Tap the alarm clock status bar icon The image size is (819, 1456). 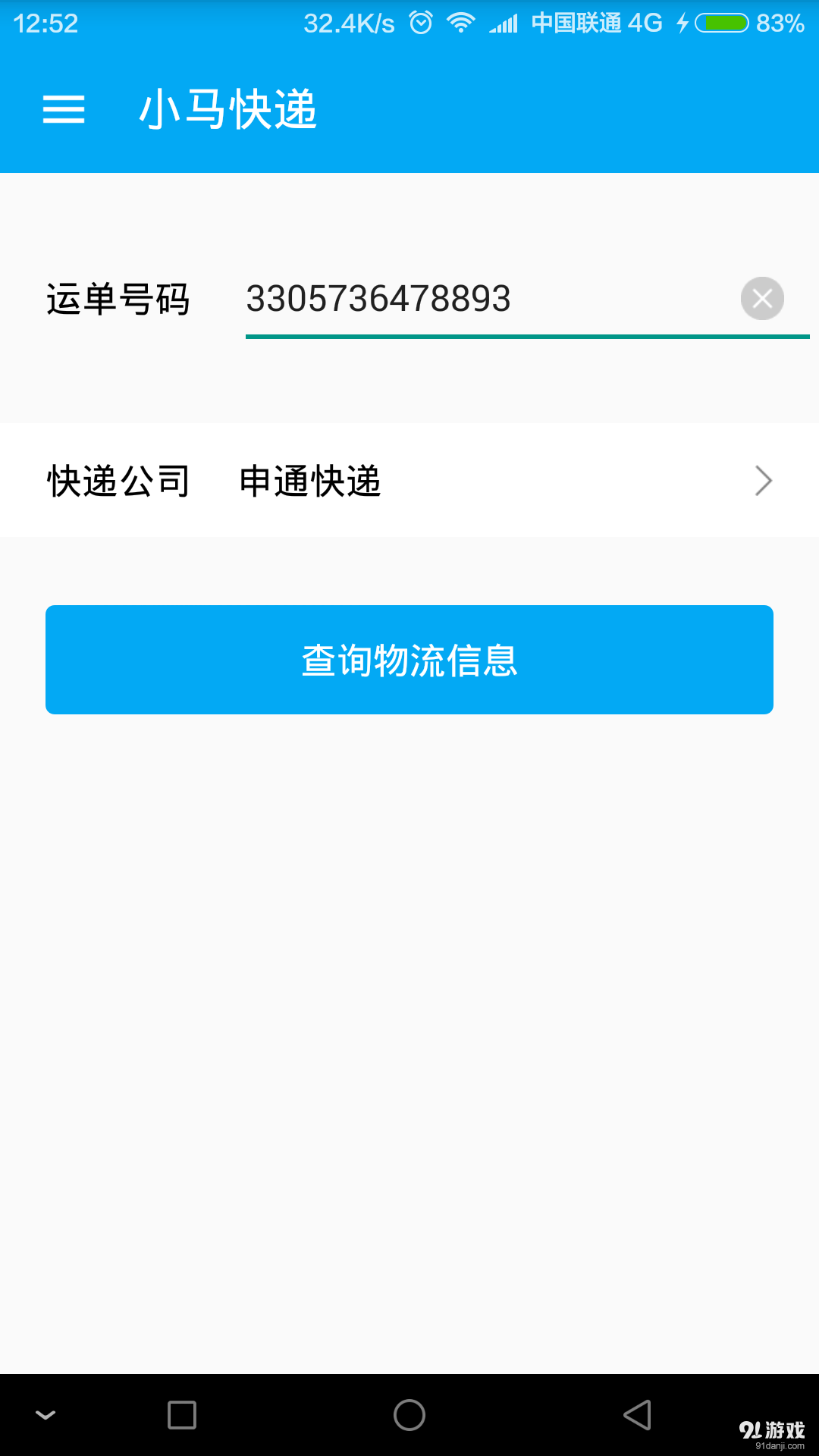click(422, 23)
